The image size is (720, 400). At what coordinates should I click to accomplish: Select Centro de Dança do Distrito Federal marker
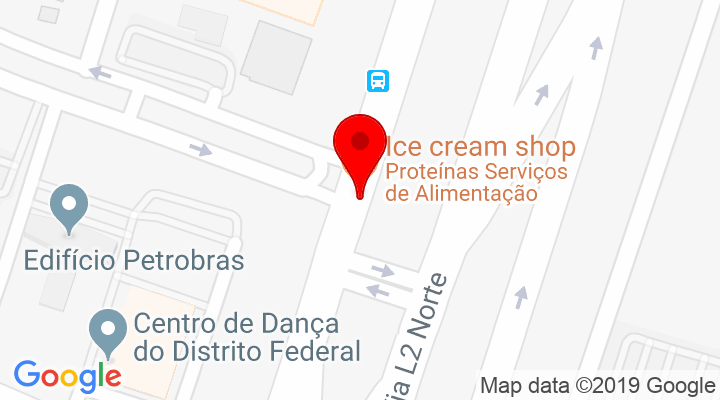coord(105,330)
